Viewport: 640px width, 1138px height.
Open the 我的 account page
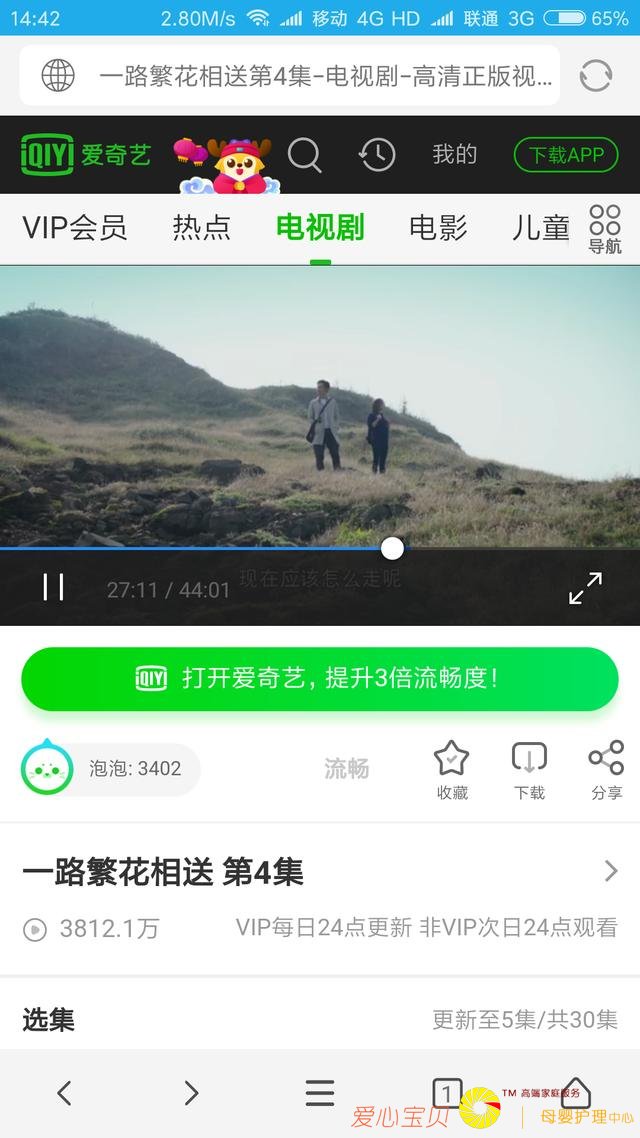454,155
